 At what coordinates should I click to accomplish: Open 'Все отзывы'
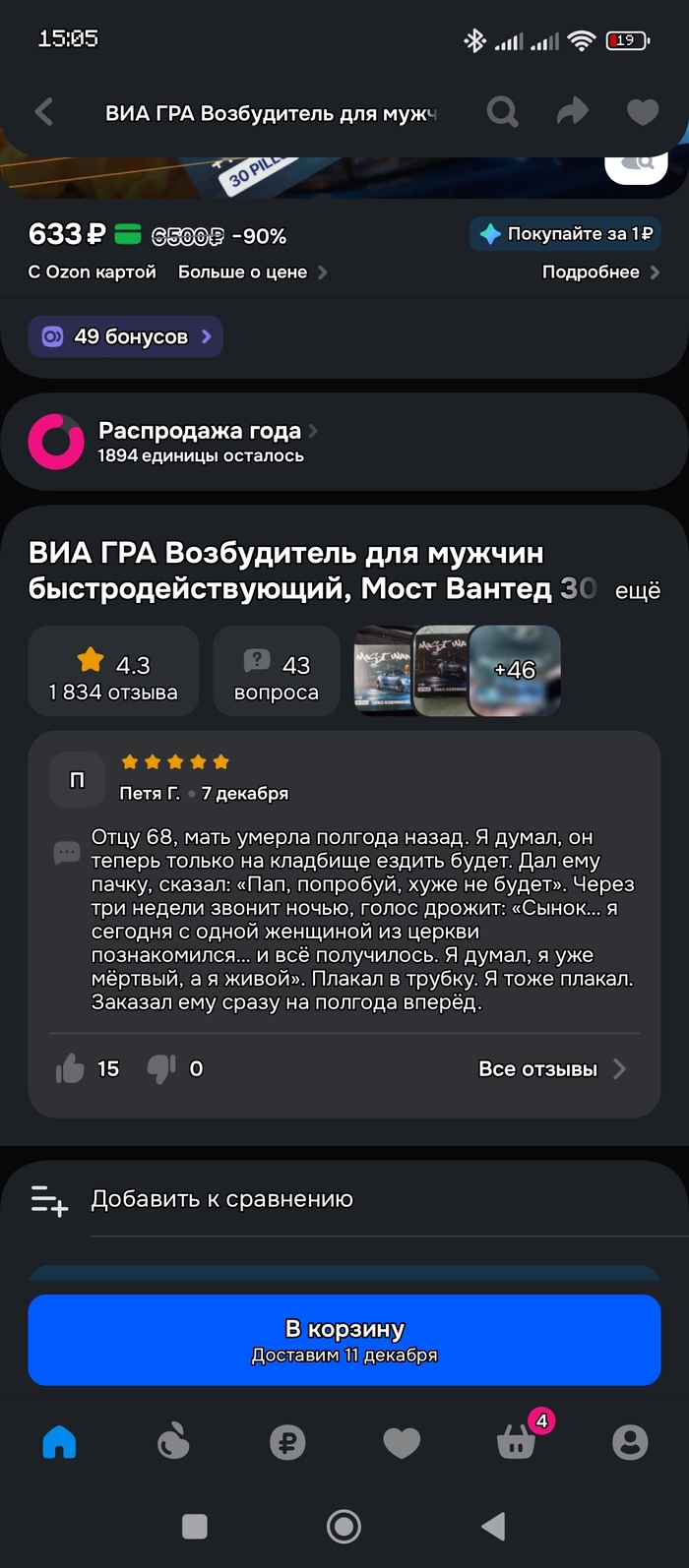549,1069
